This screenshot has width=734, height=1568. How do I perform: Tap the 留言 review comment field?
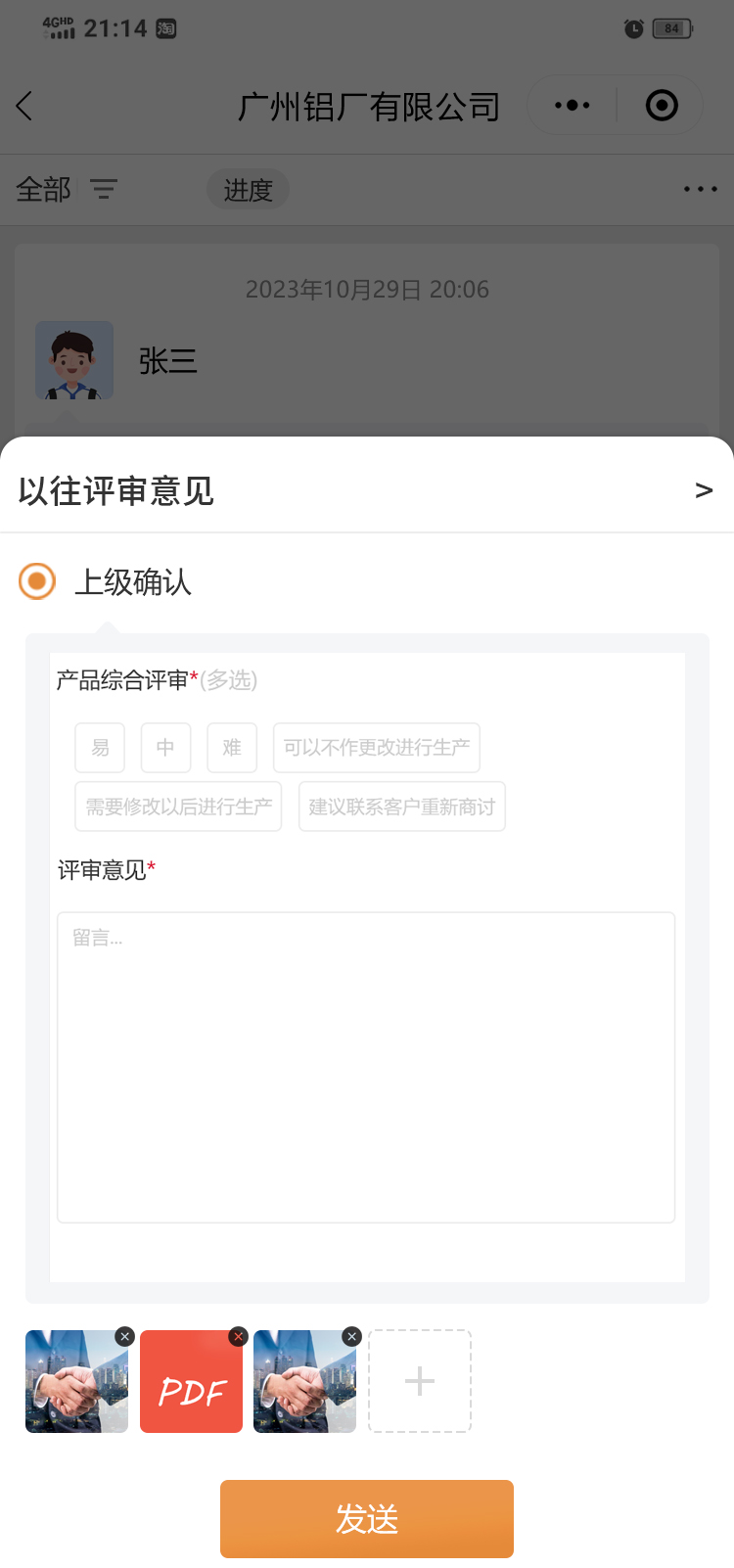point(366,1067)
